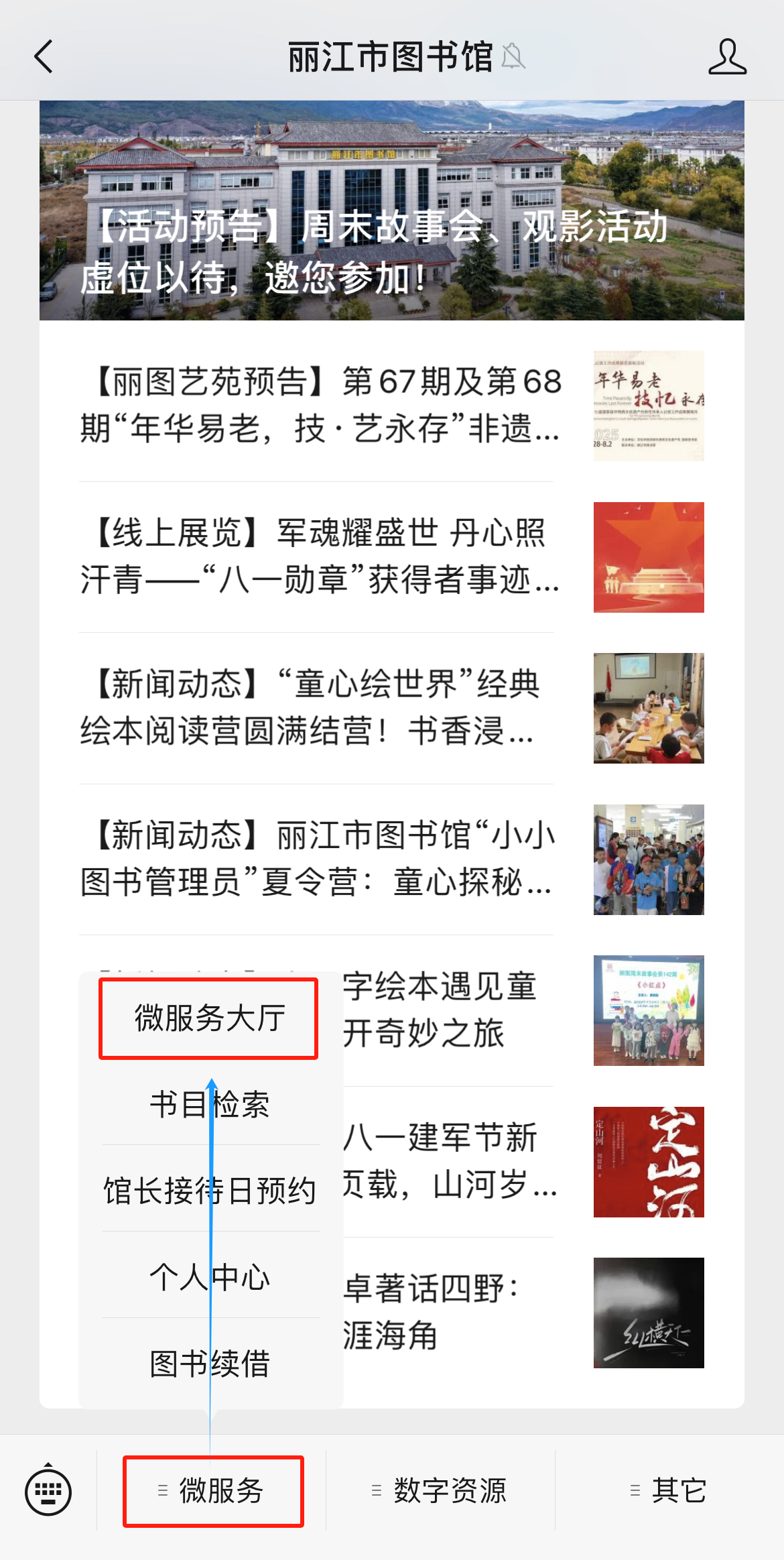Tap the 微服务 bottom menu
This screenshot has width=784, height=1560.
(212, 1491)
